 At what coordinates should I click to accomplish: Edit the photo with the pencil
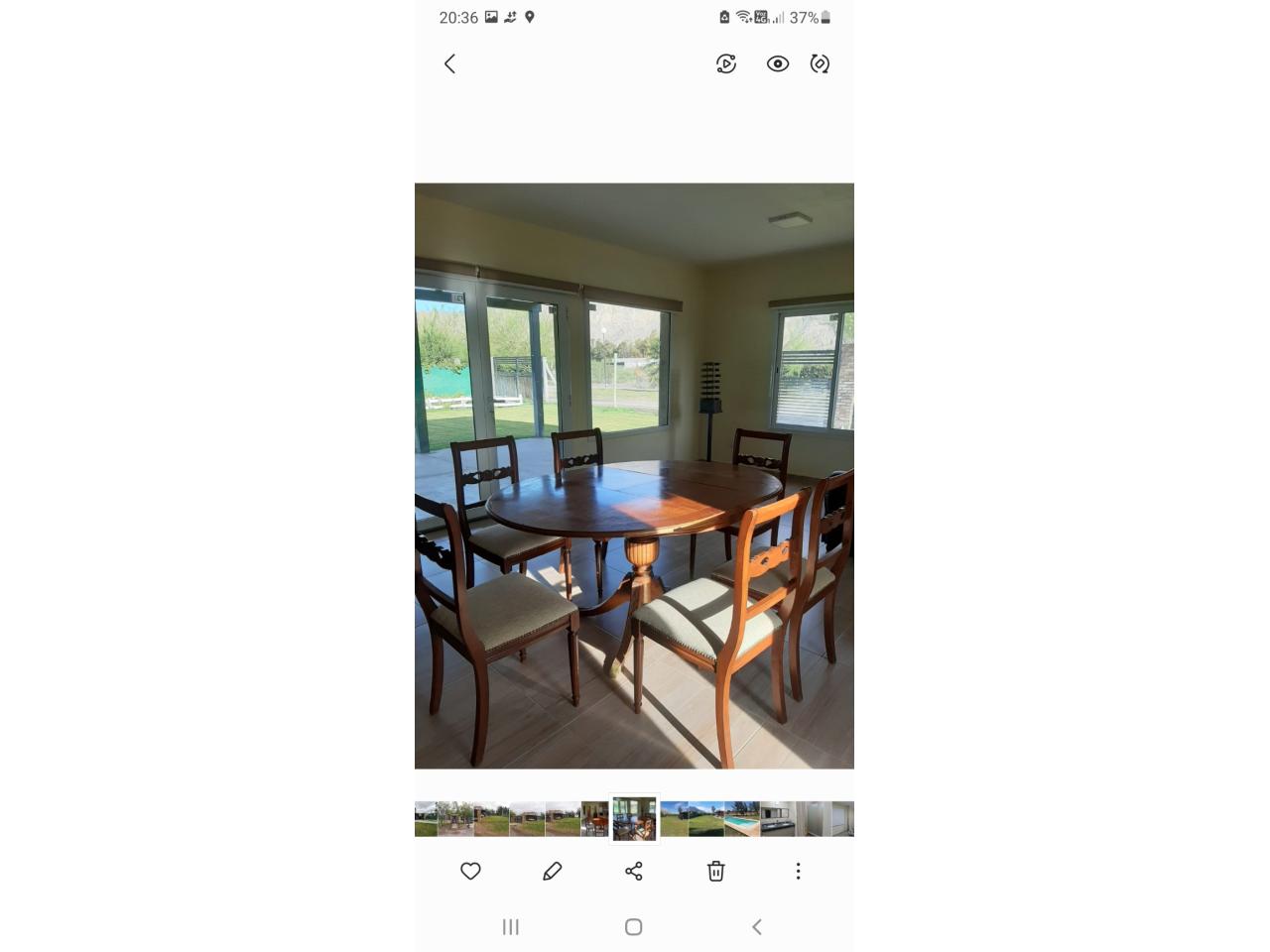tap(553, 871)
